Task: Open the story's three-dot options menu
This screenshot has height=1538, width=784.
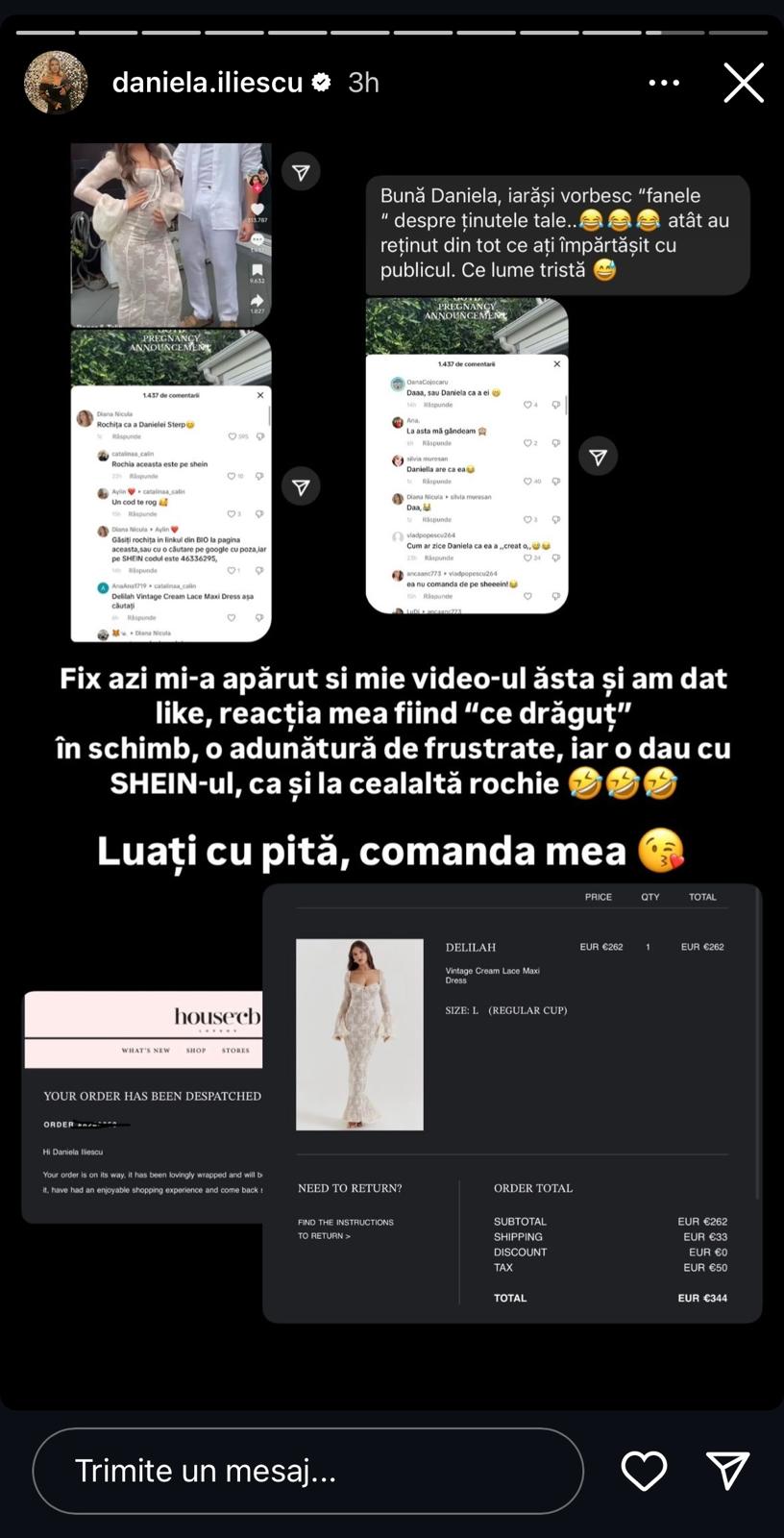Action: [664, 83]
